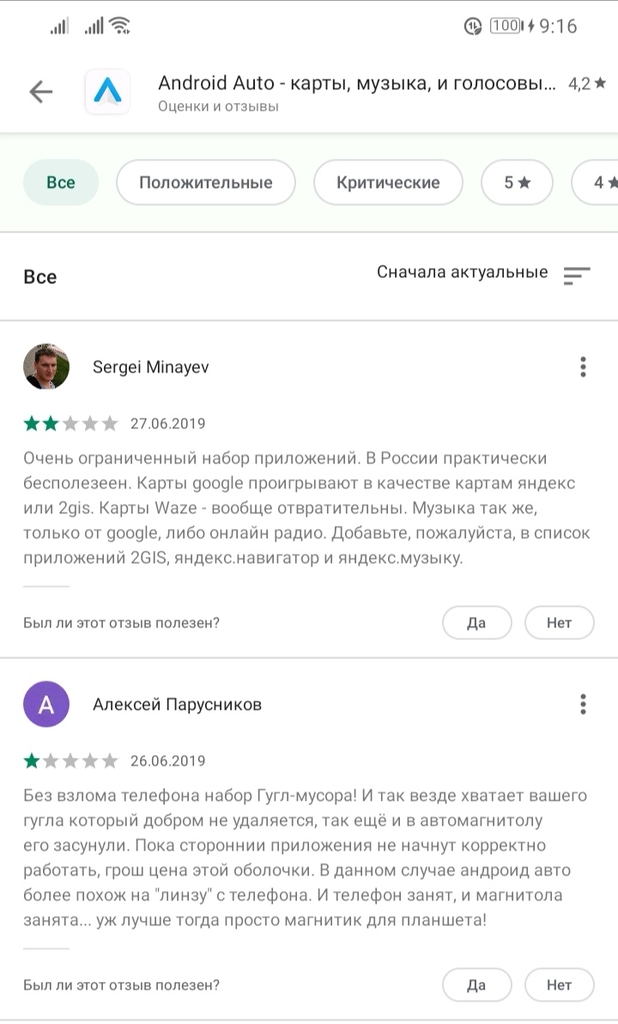Open Sergei Minayev's profile avatar
This screenshot has height=1024, width=618.
click(x=46, y=367)
